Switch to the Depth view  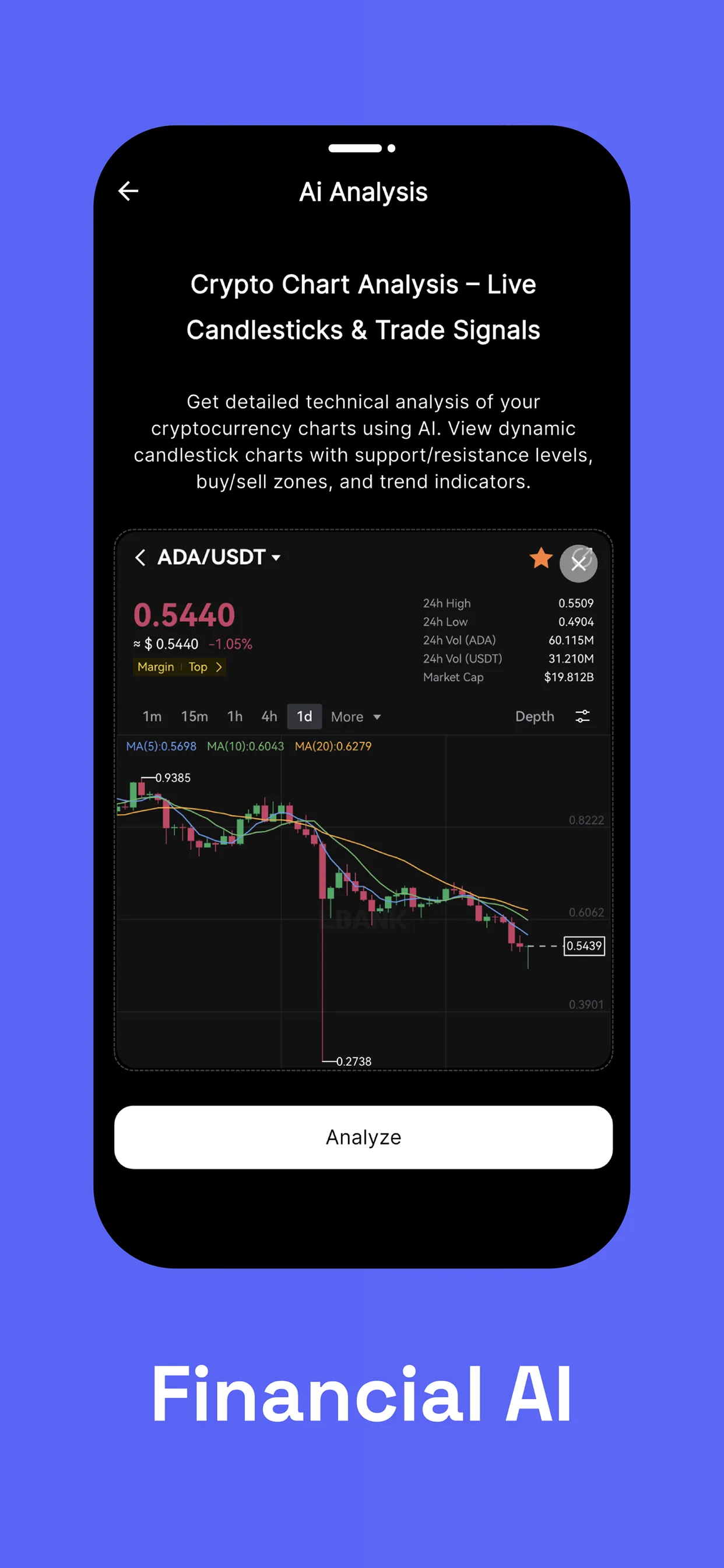534,716
